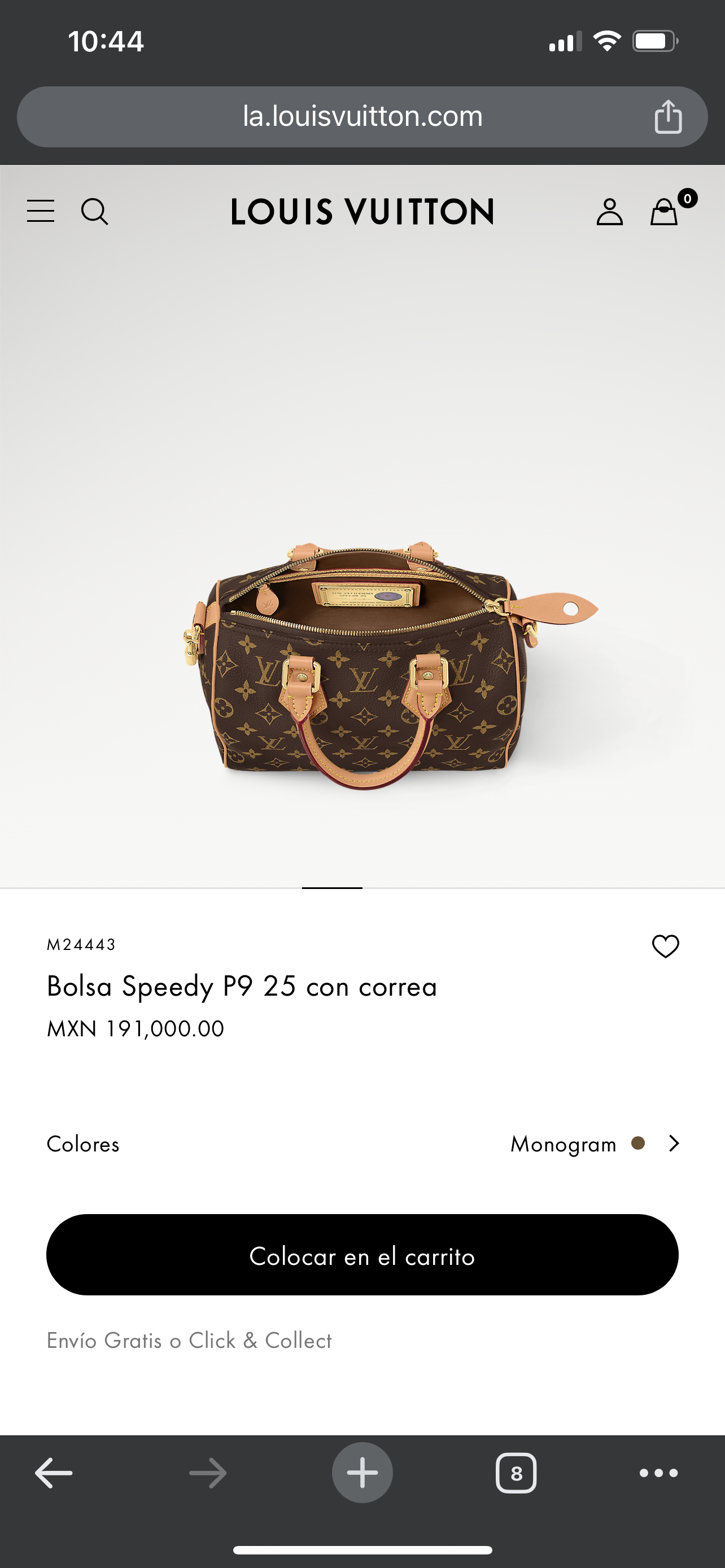
Task: Open the site search
Action: pyautogui.click(x=94, y=212)
